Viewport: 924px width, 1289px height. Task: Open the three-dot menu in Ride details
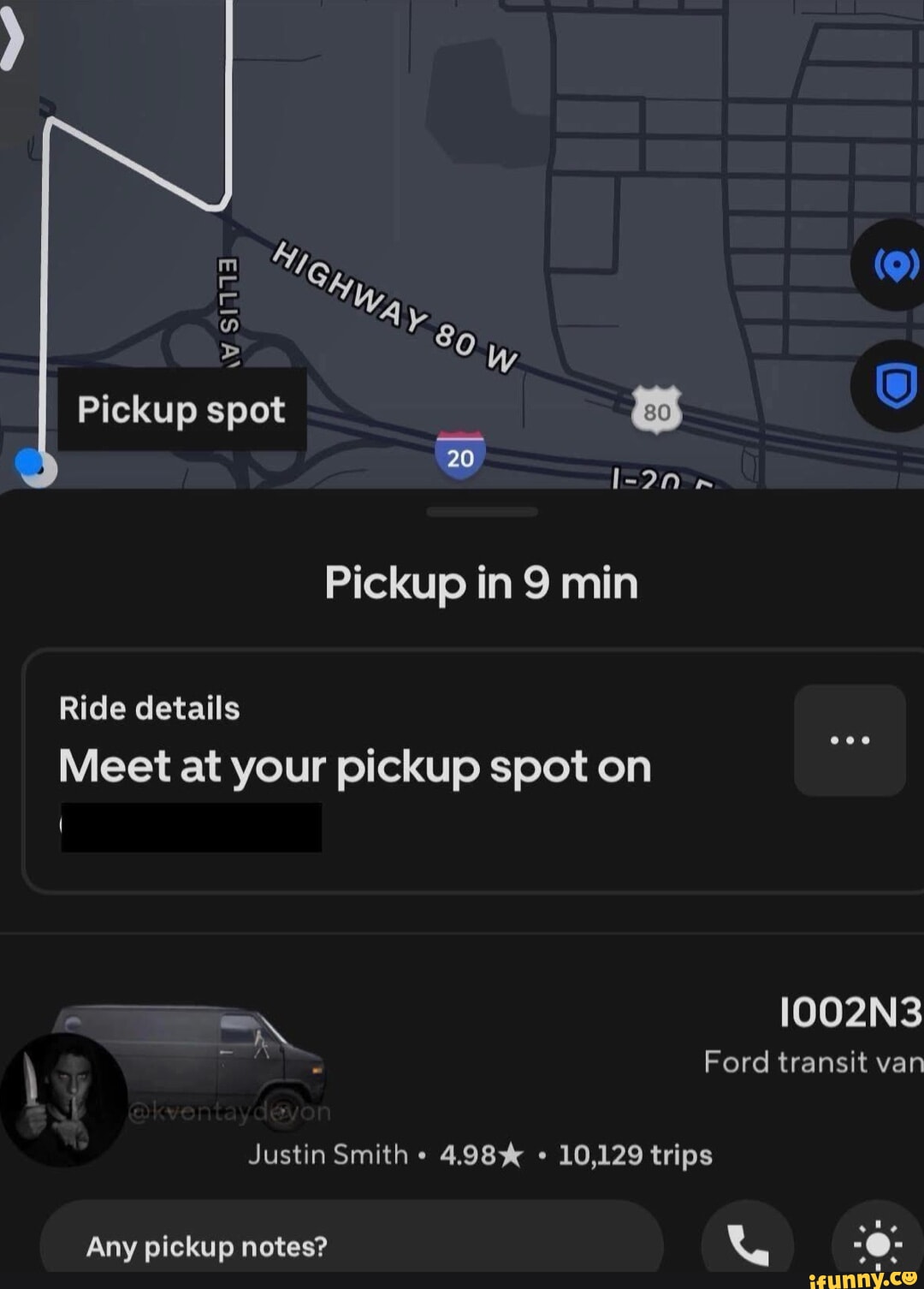(849, 740)
